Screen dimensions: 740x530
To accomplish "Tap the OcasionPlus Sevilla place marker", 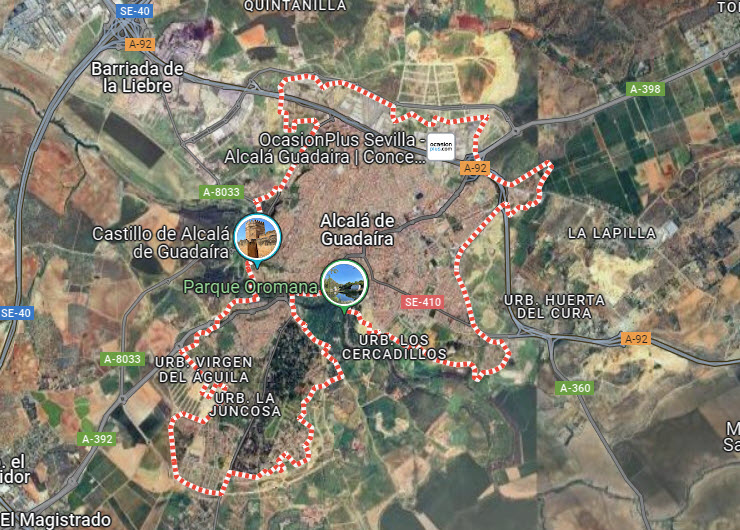I will (x=441, y=148).
